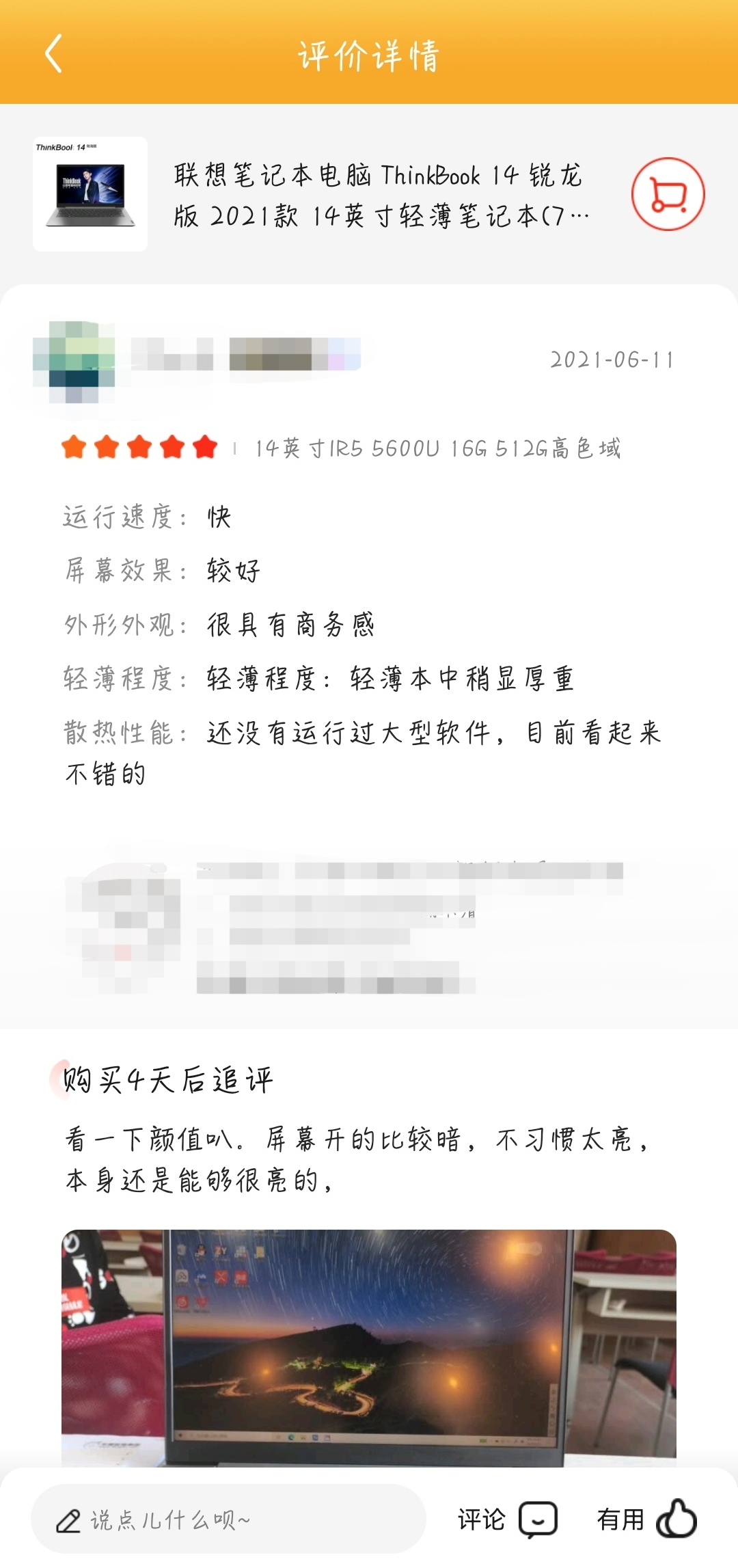Viewport: 738px width, 1568px height.
Task: Open the 评论 comments button
Action: [508, 1519]
